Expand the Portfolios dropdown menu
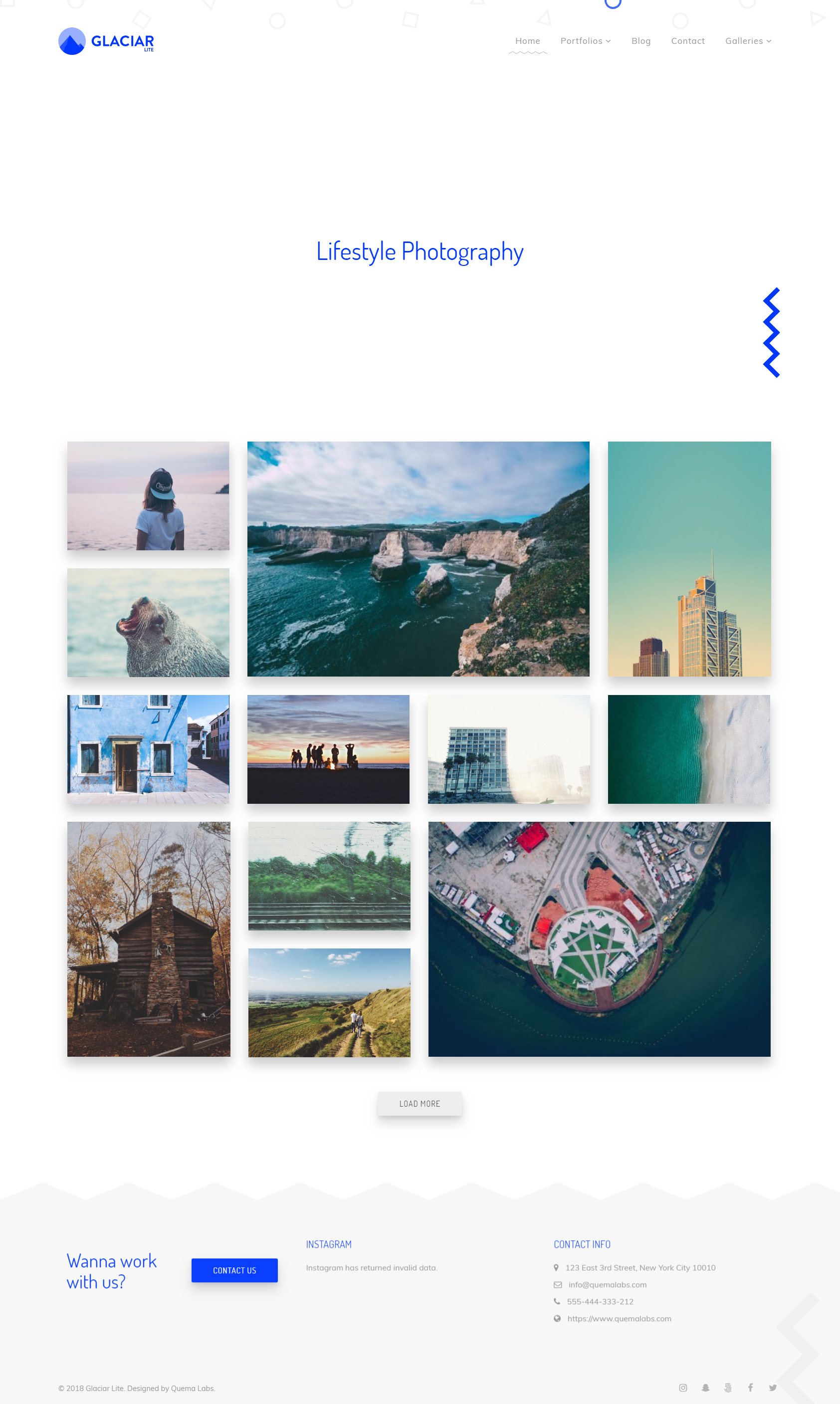The width and height of the screenshot is (840, 1404). (585, 41)
